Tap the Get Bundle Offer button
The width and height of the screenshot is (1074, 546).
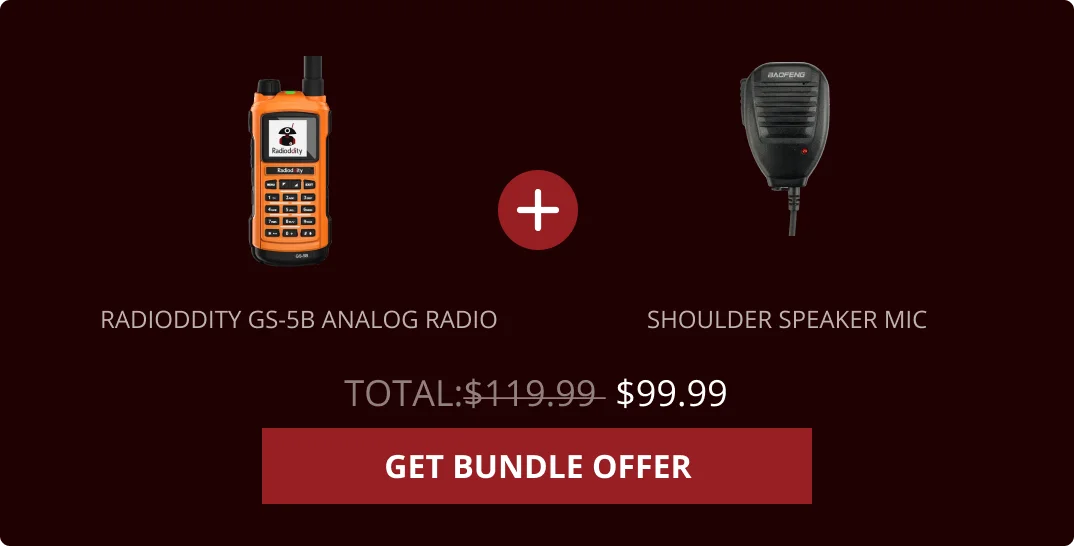(x=537, y=466)
